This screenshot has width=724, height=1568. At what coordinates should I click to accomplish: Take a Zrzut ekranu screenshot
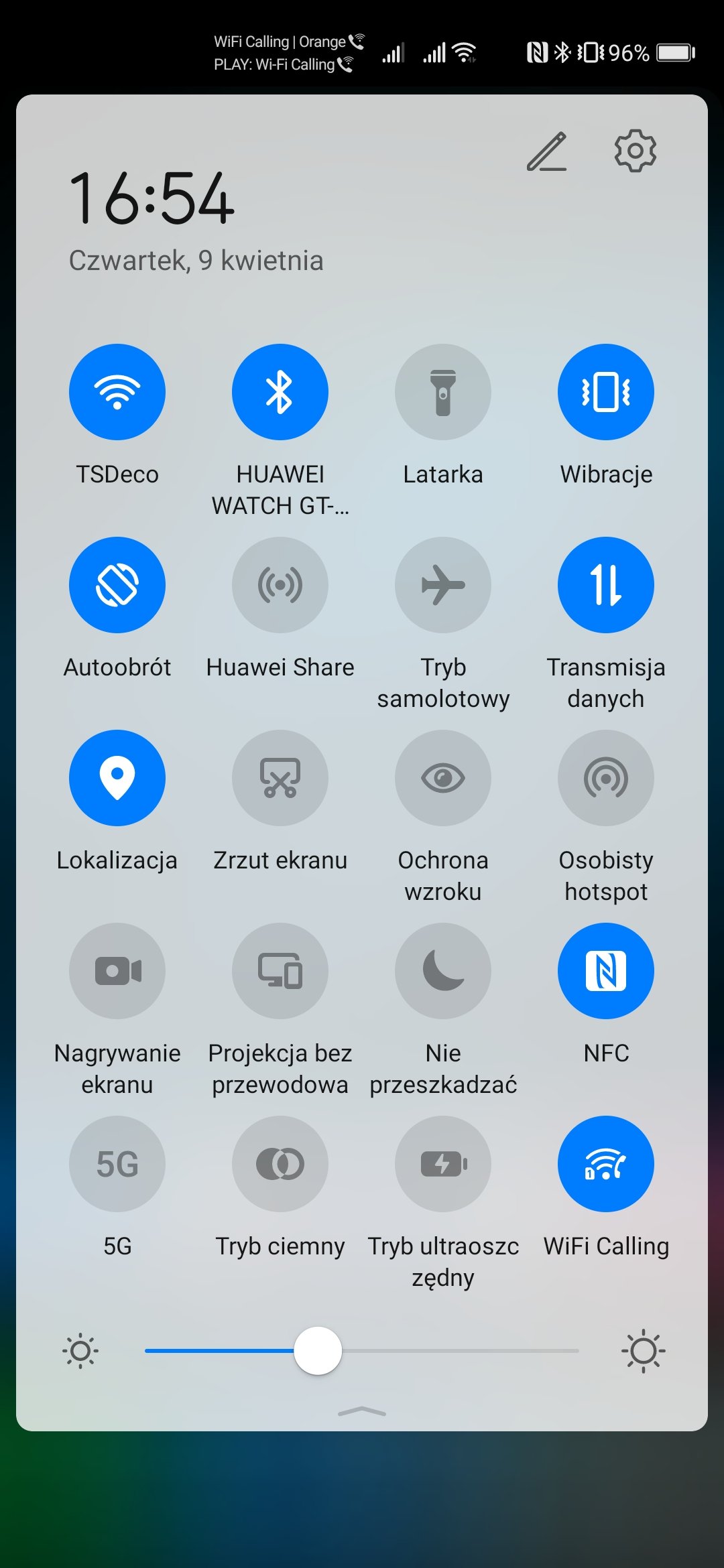(280, 778)
